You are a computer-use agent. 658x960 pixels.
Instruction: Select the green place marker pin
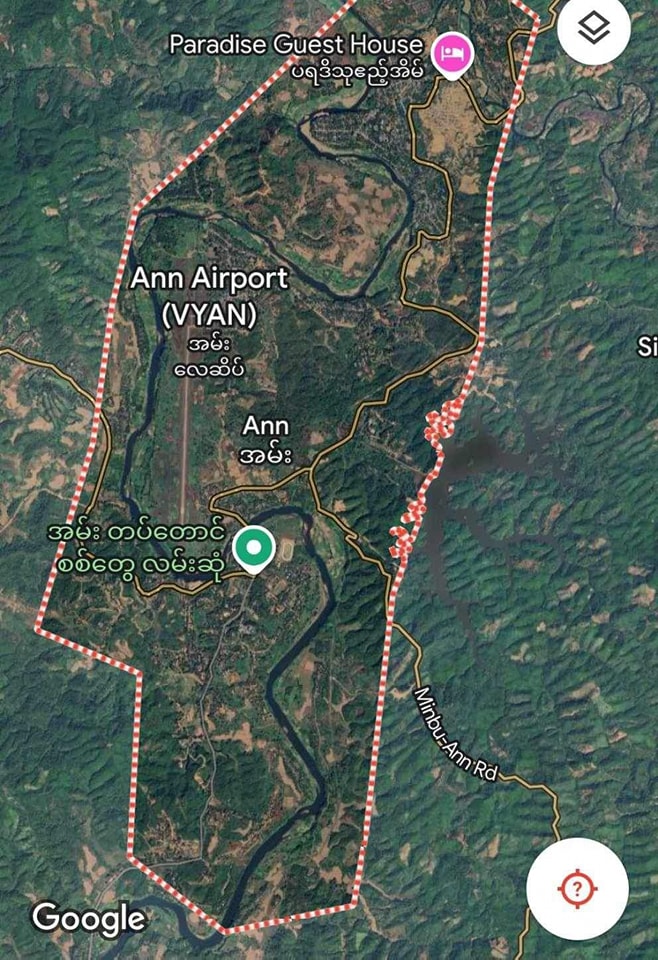click(x=253, y=548)
